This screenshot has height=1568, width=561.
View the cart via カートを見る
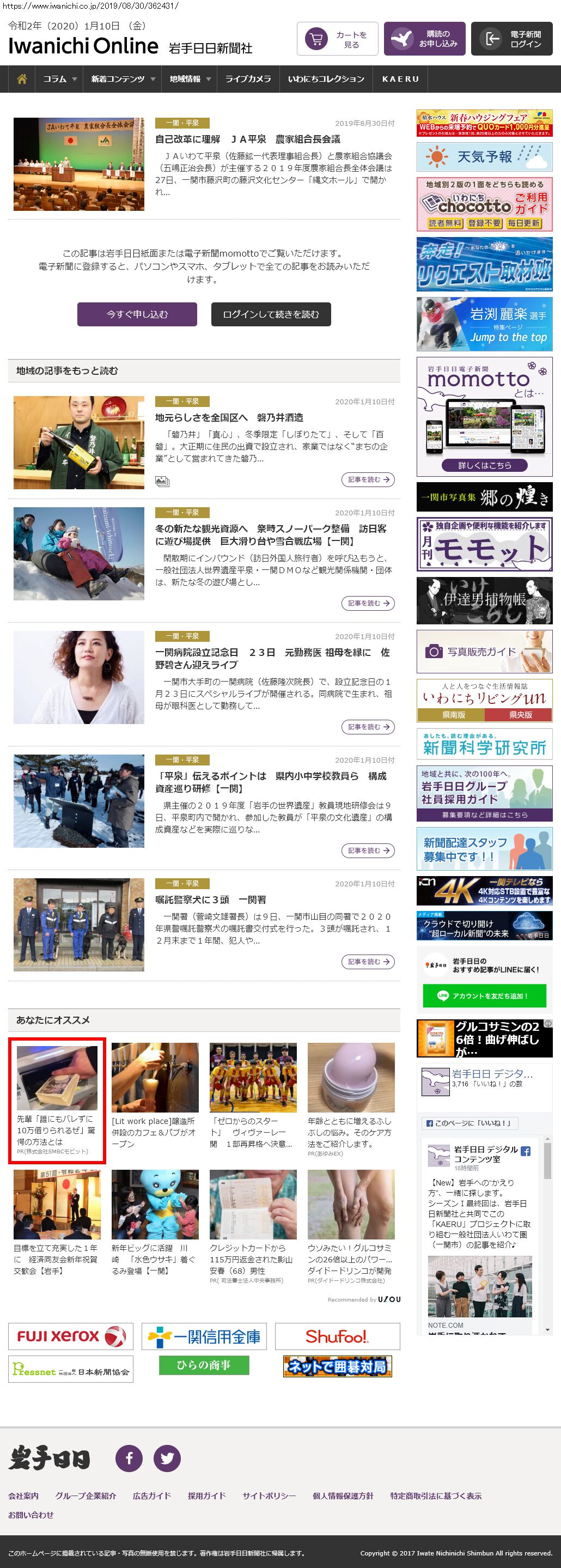[x=337, y=39]
